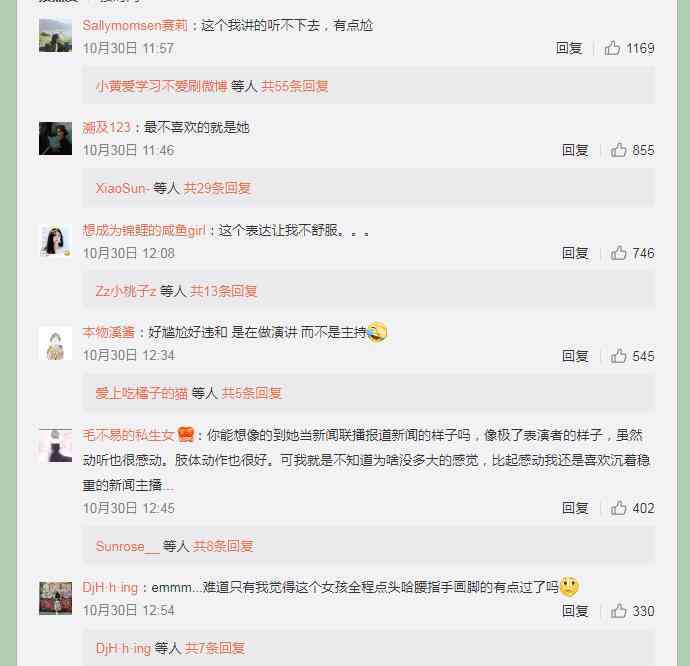The height and width of the screenshot is (666, 690).
Task: Like 溯及123's comment
Action: 619,150
